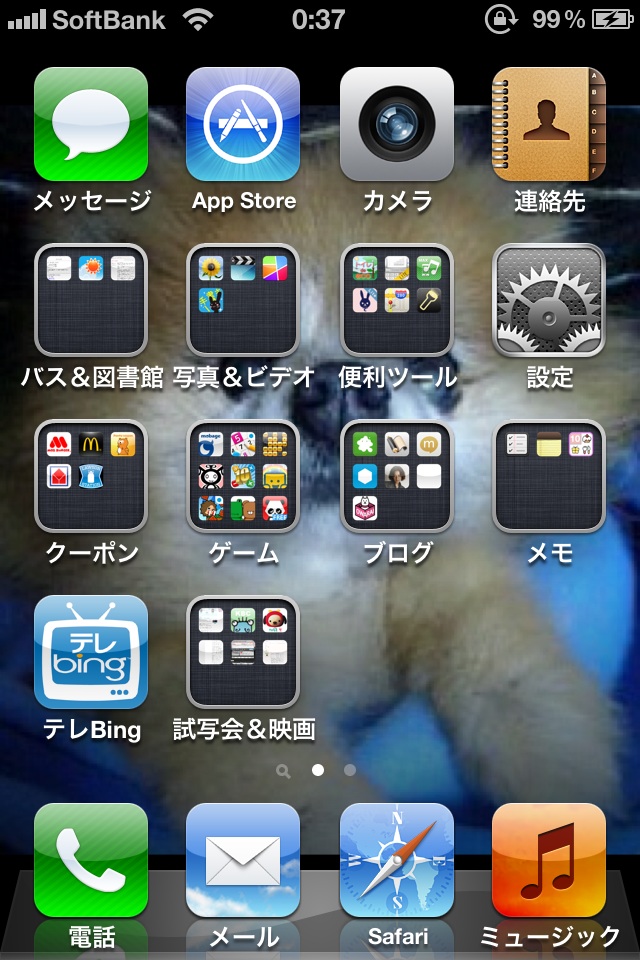Open the メッセージ app
The image size is (640, 960).
(x=91, y=124)
